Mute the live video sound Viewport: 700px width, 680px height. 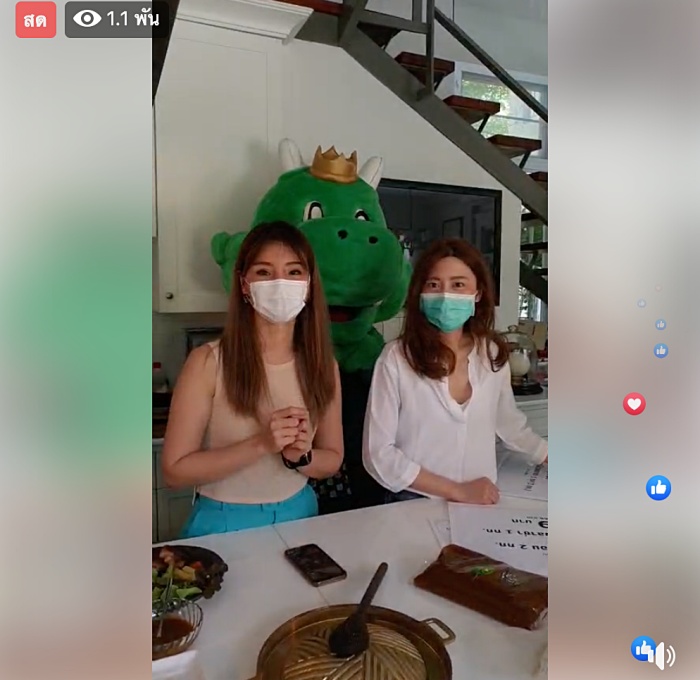(664, 655)
